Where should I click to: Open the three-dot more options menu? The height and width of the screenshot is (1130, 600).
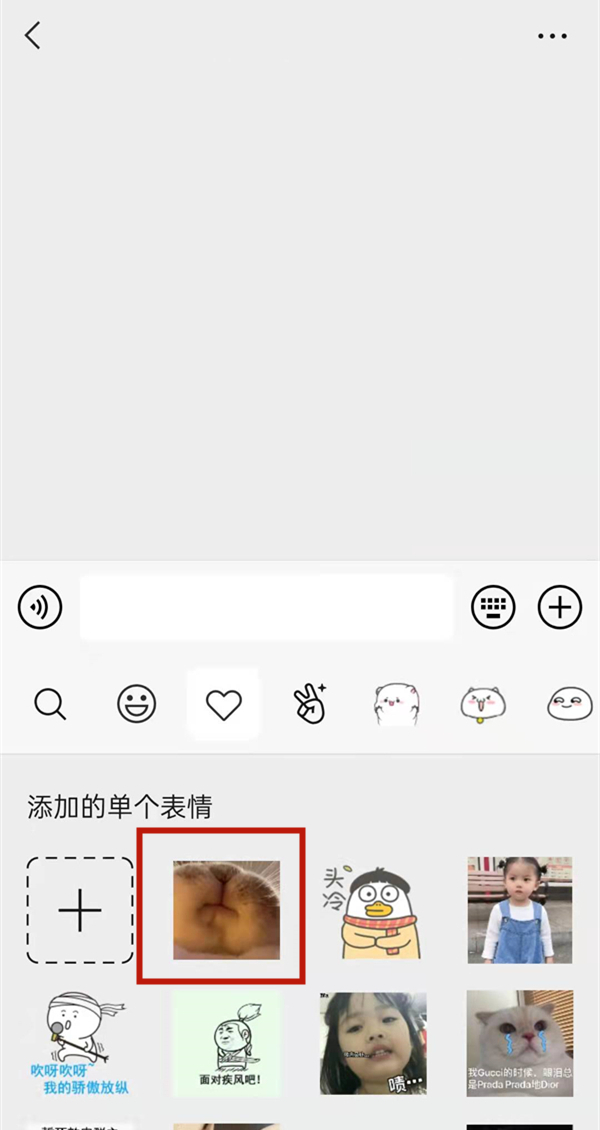pos(552,36)
